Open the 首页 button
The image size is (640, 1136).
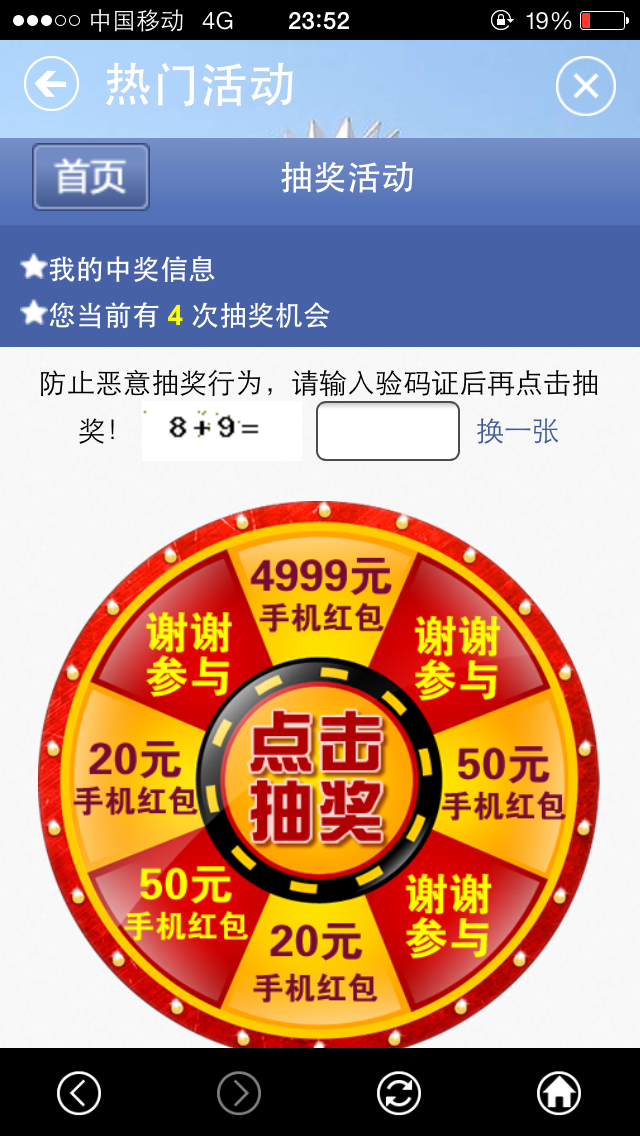[x=91, y=177]
